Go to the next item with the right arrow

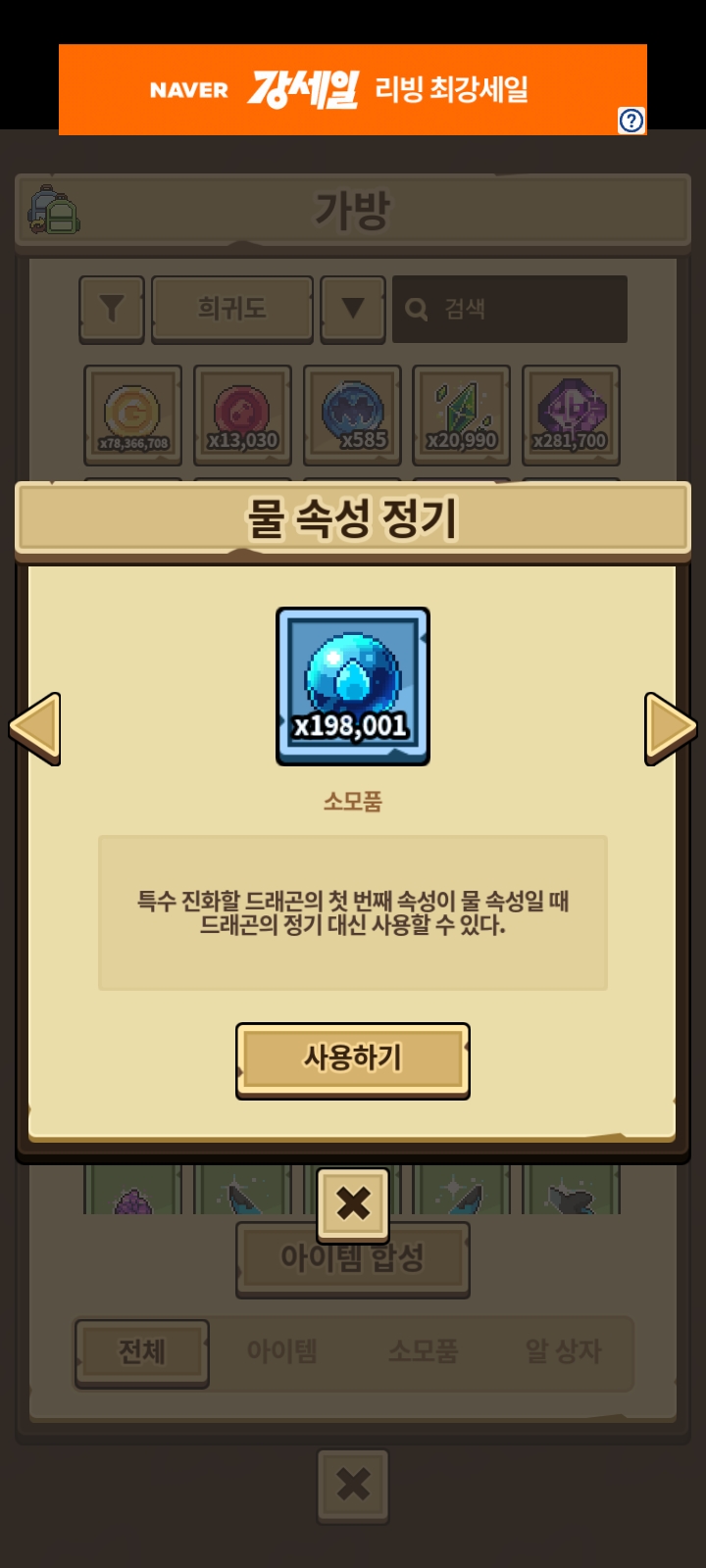click(x=670, y=728)
